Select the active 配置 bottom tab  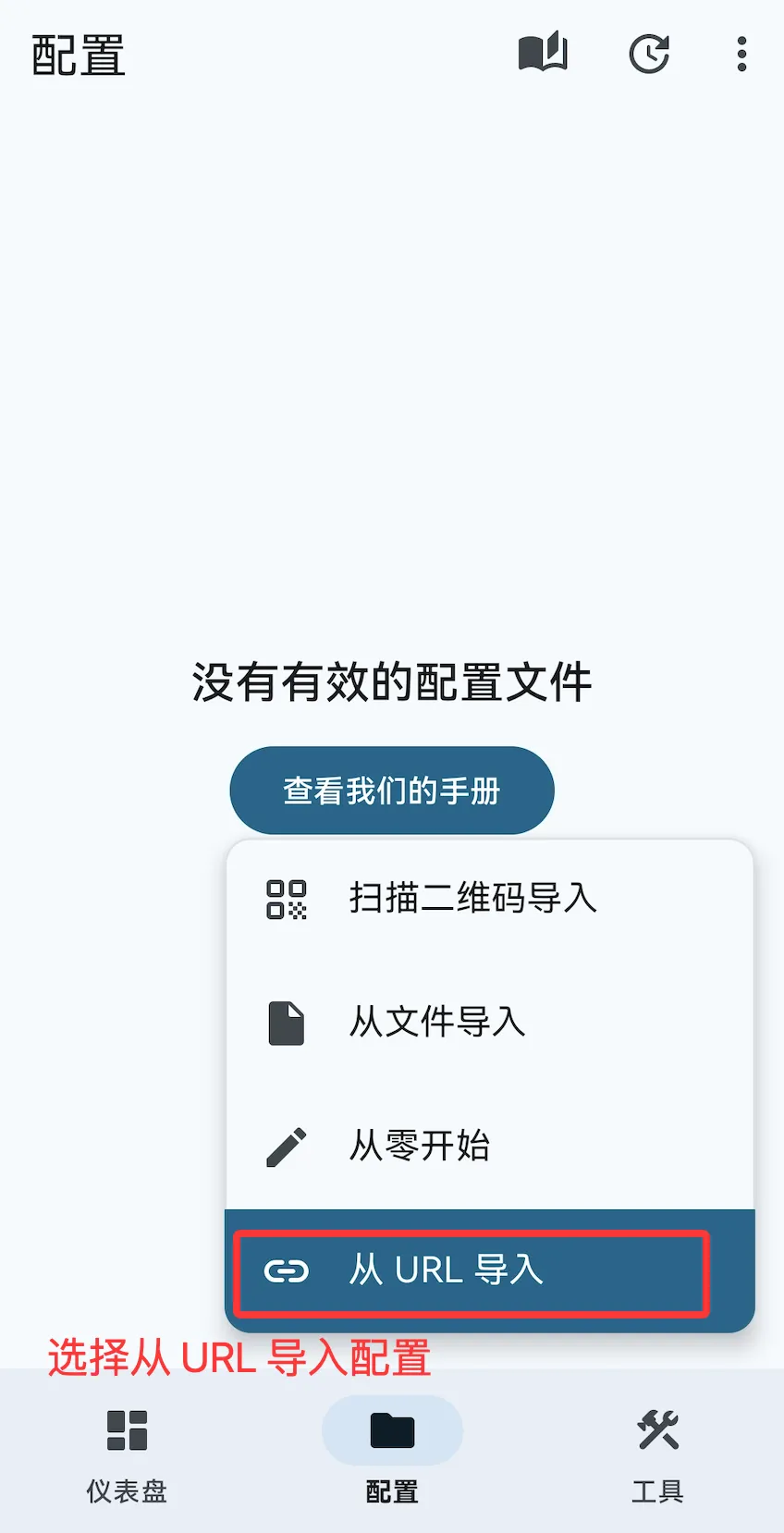[x=391, y=1452]
